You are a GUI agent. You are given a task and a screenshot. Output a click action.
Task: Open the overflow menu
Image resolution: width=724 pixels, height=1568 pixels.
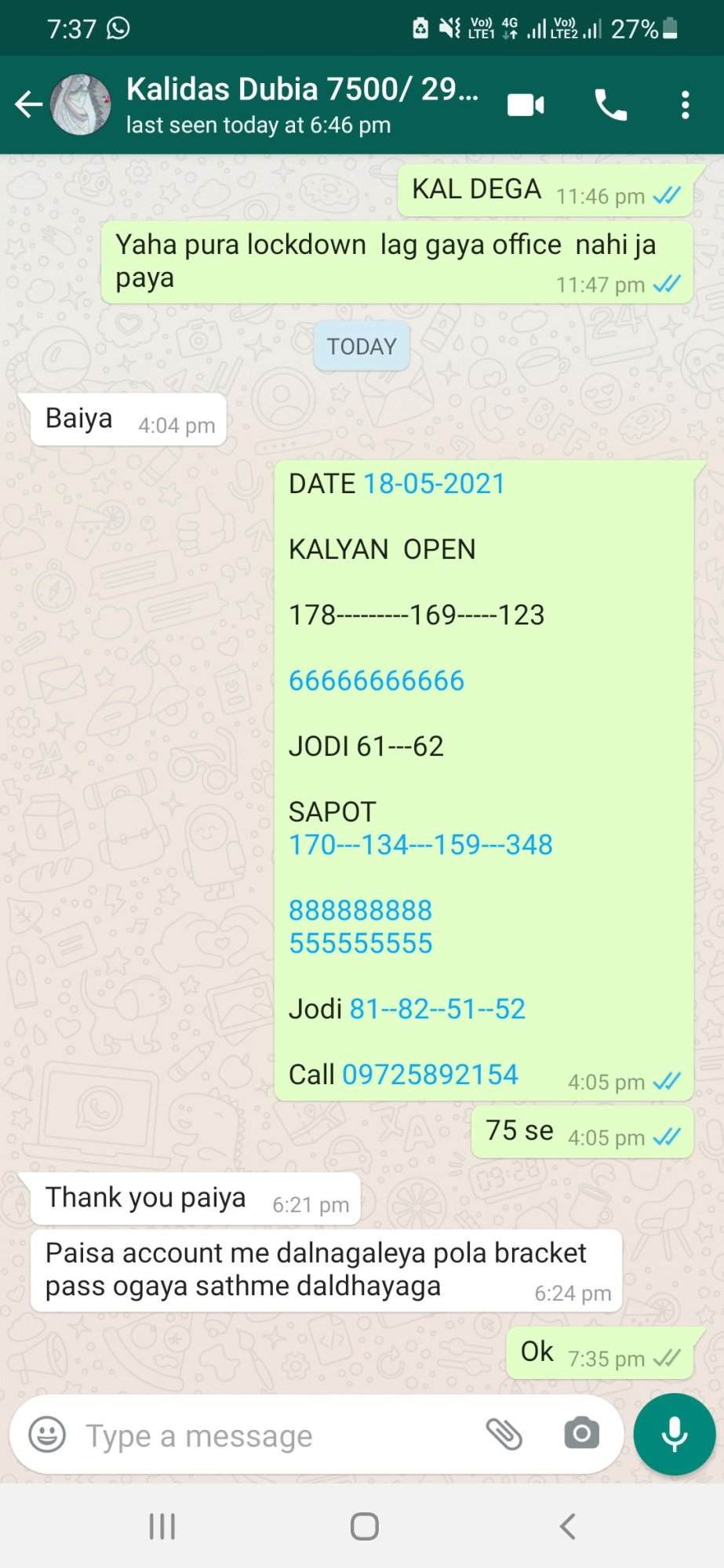click(685, 104)
